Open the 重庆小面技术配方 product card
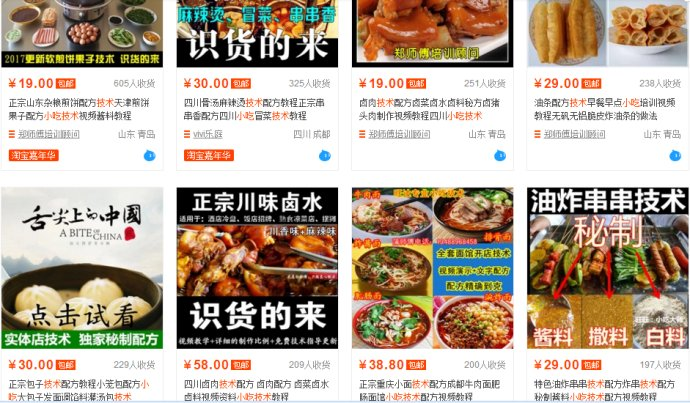Image resolution: width=690 pixels, height=403 pixels. point(432,267)
